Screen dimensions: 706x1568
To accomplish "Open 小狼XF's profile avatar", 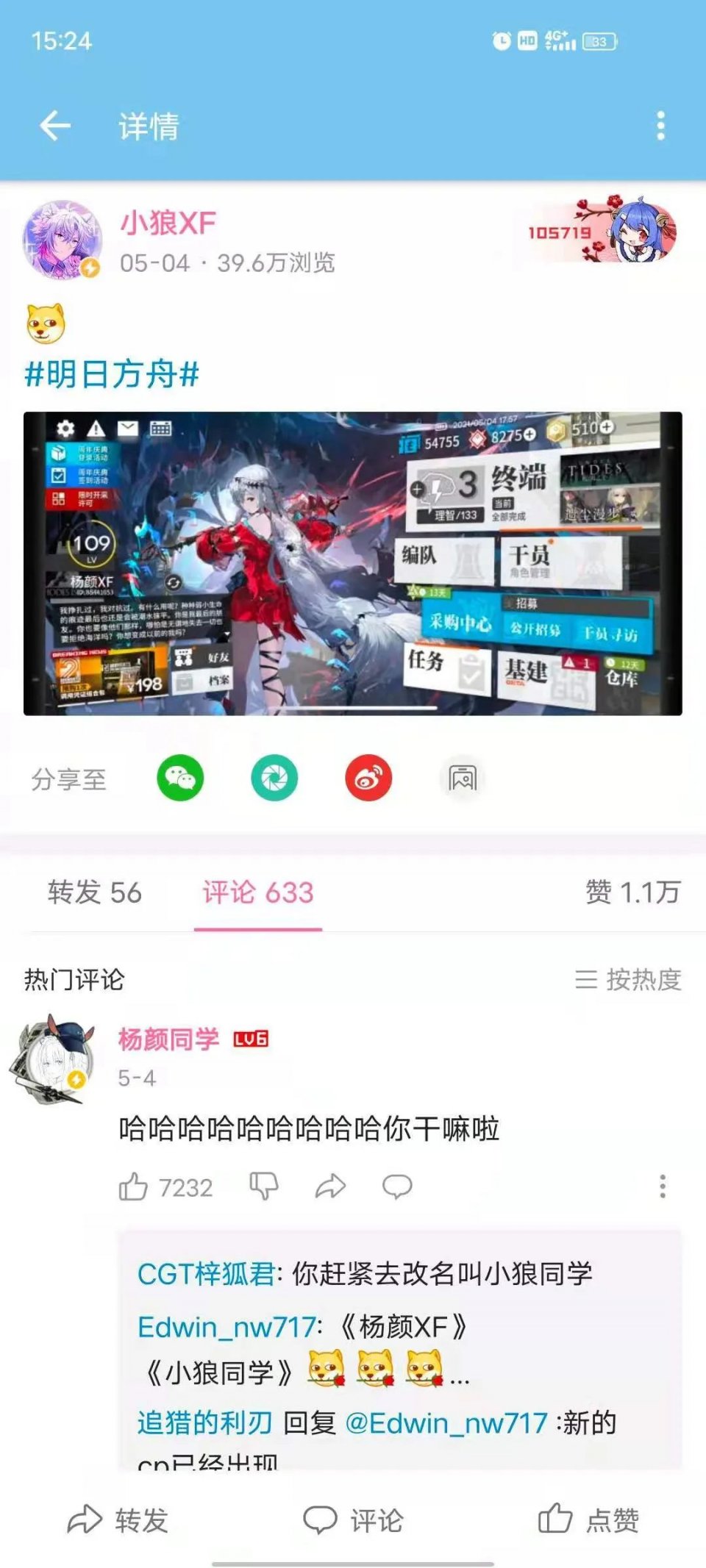I will click(63, 240).
